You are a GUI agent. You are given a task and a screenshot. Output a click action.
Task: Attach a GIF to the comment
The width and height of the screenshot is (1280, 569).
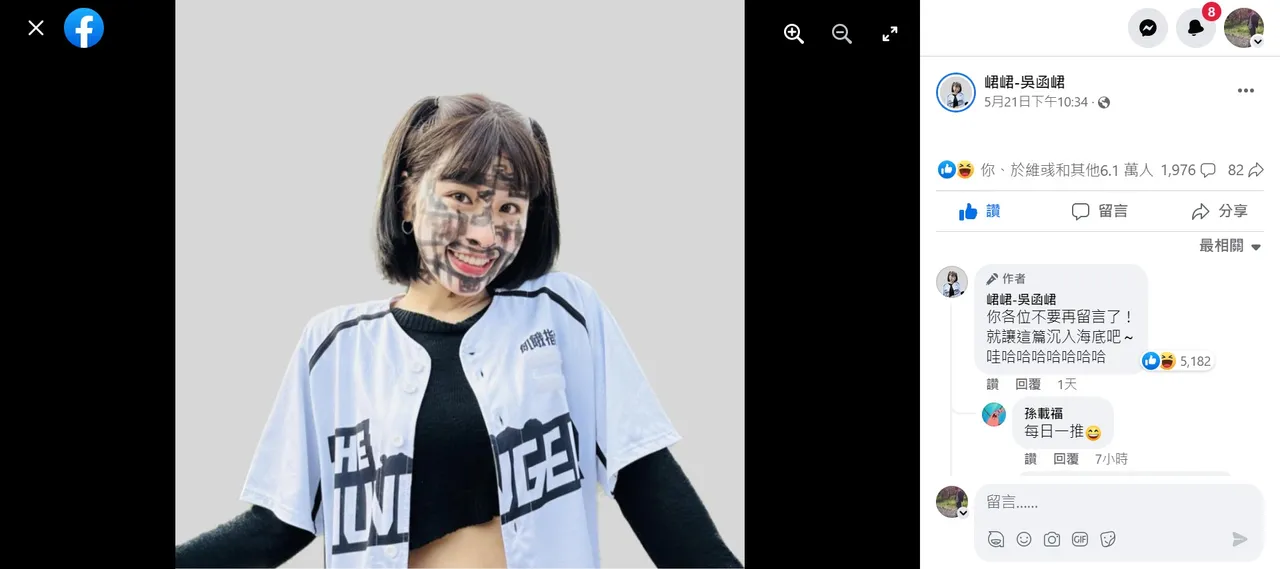click(1080, 539)
